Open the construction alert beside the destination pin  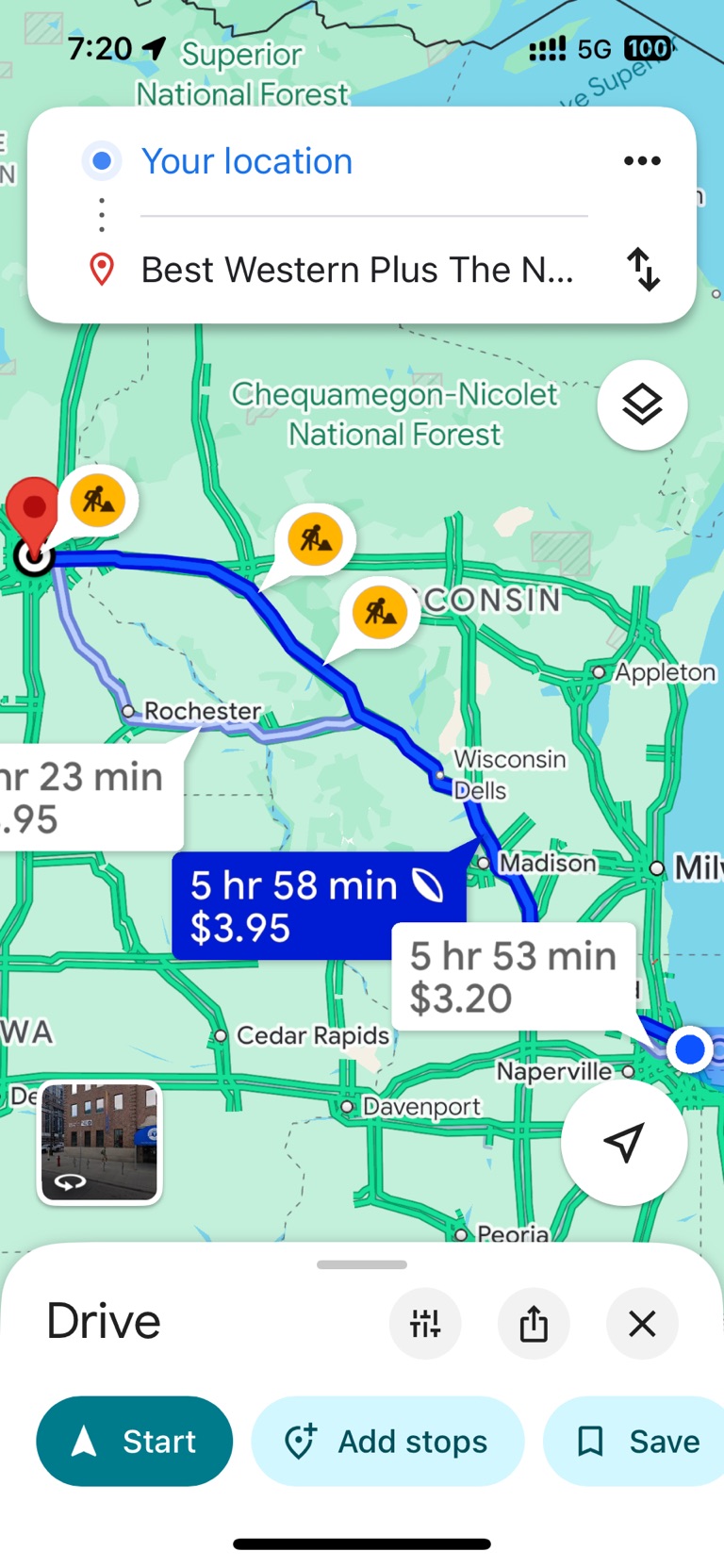point(98,500)
